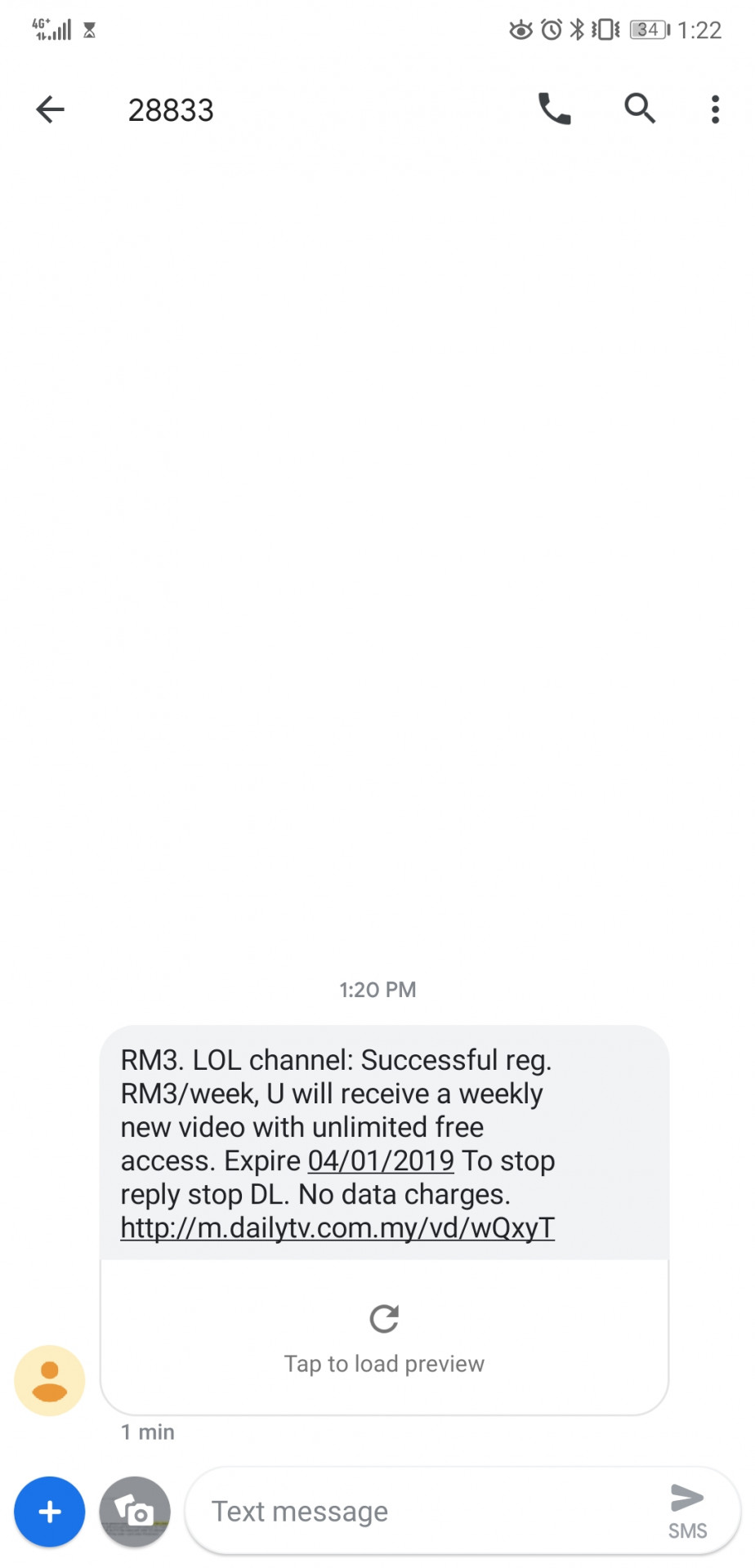Image resolution: width=755 pixels, height=1568 pixels.
Task: Open the camera to attach a photo
Action: pos(135,1512)
